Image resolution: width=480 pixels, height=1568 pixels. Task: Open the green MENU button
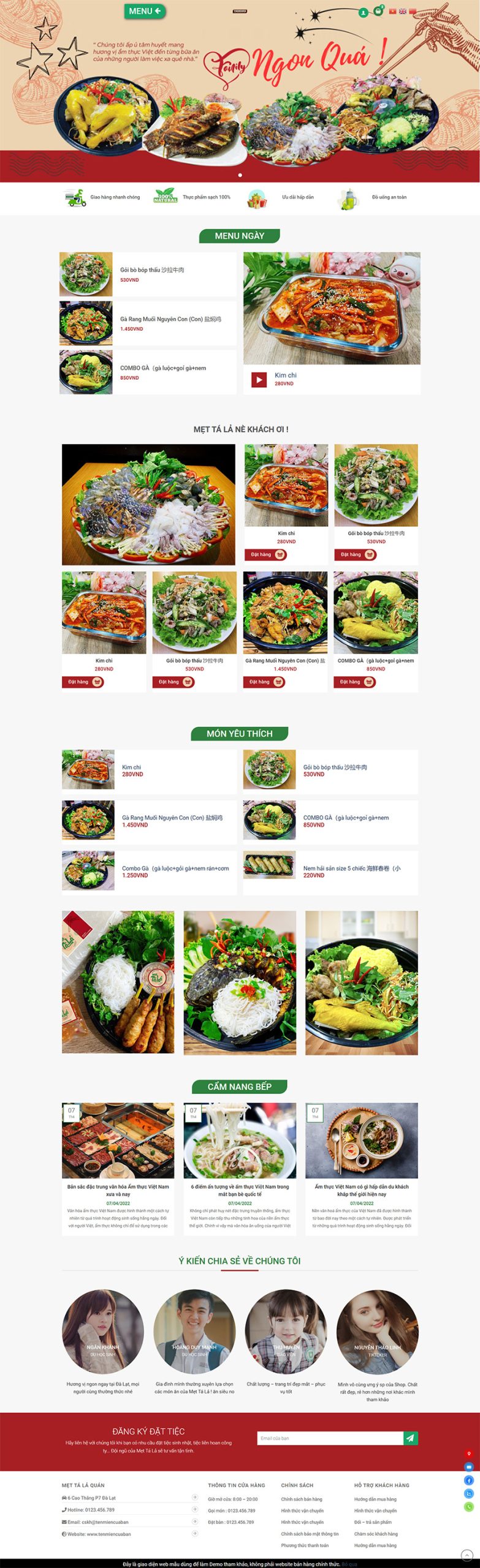(145, 11)
